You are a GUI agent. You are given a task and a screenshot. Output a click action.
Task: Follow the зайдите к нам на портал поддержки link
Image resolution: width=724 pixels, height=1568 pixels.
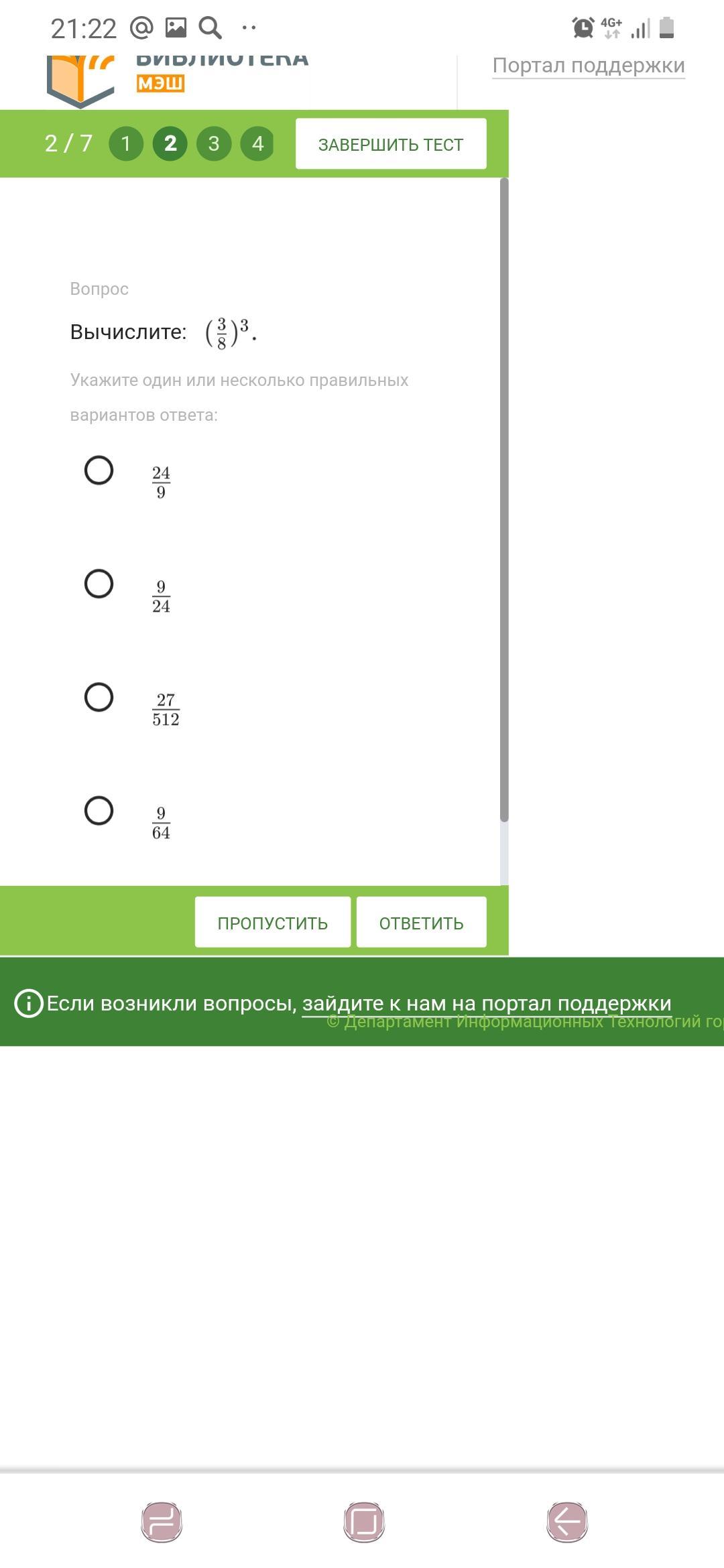point(487,1003)
